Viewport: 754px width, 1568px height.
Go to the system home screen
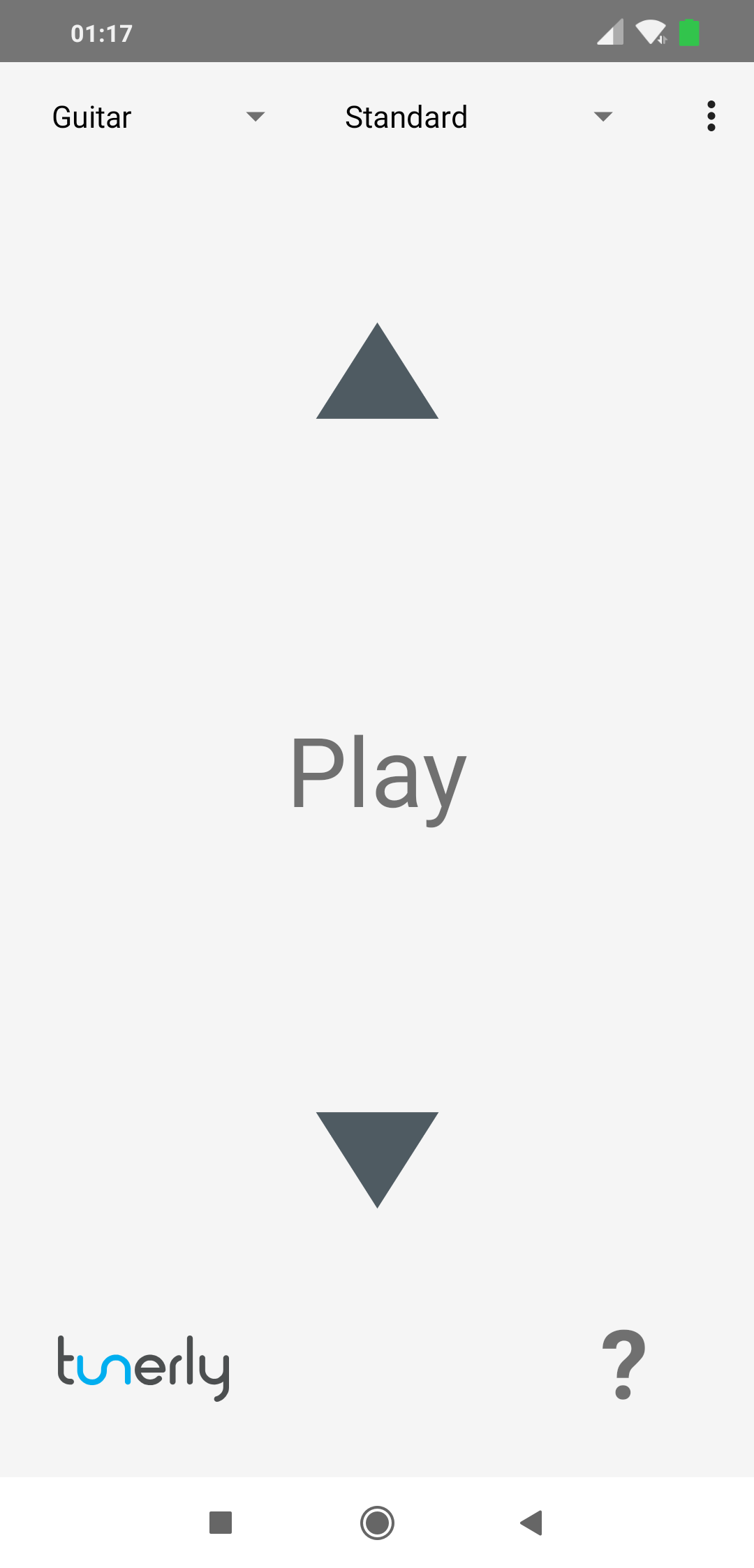tap(377, 1523)
